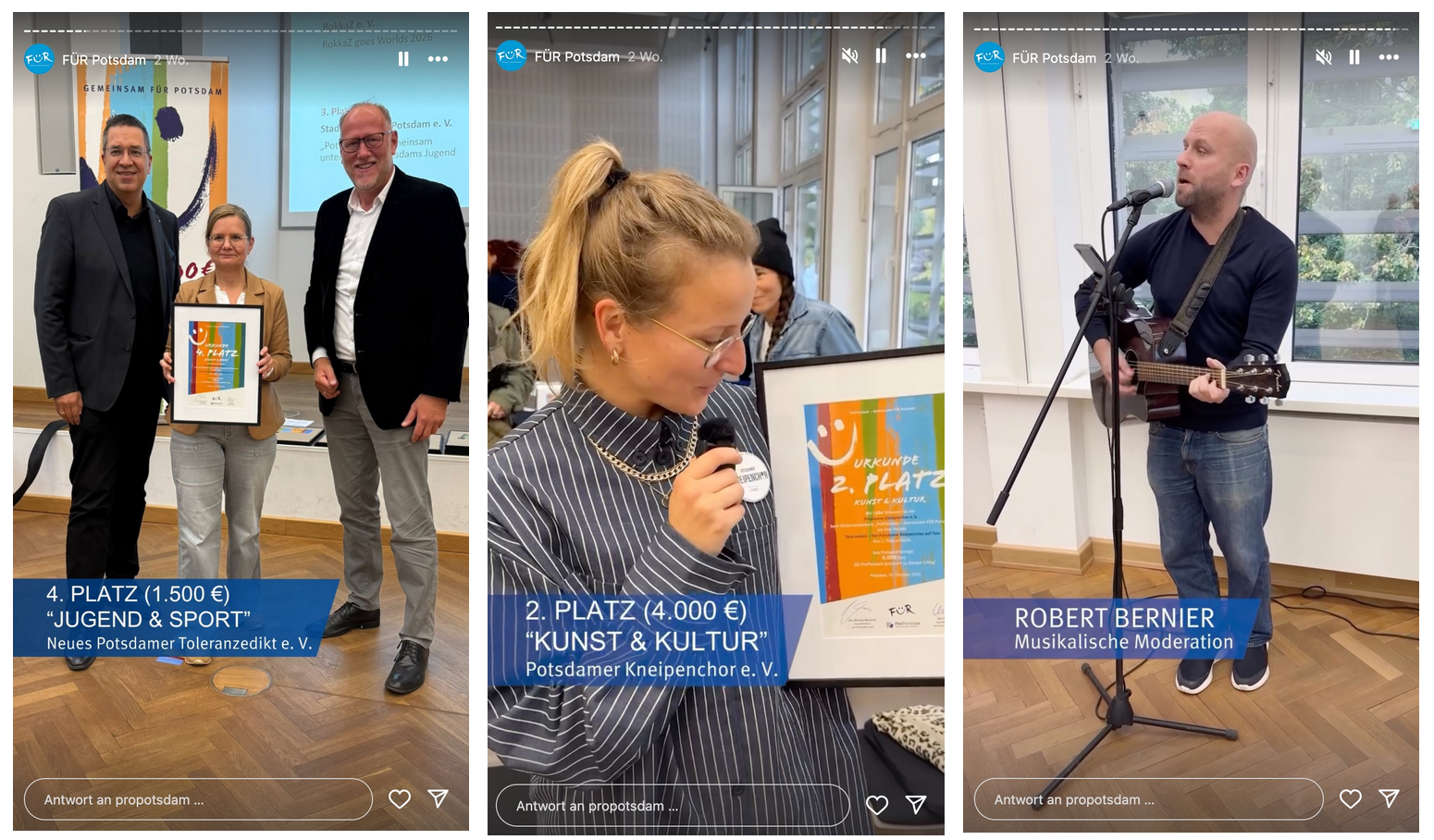Share the 'Kunst & Kultur' story
Image resolution: width=1434 pixels, height=840 pixels.
coord(916,806)
